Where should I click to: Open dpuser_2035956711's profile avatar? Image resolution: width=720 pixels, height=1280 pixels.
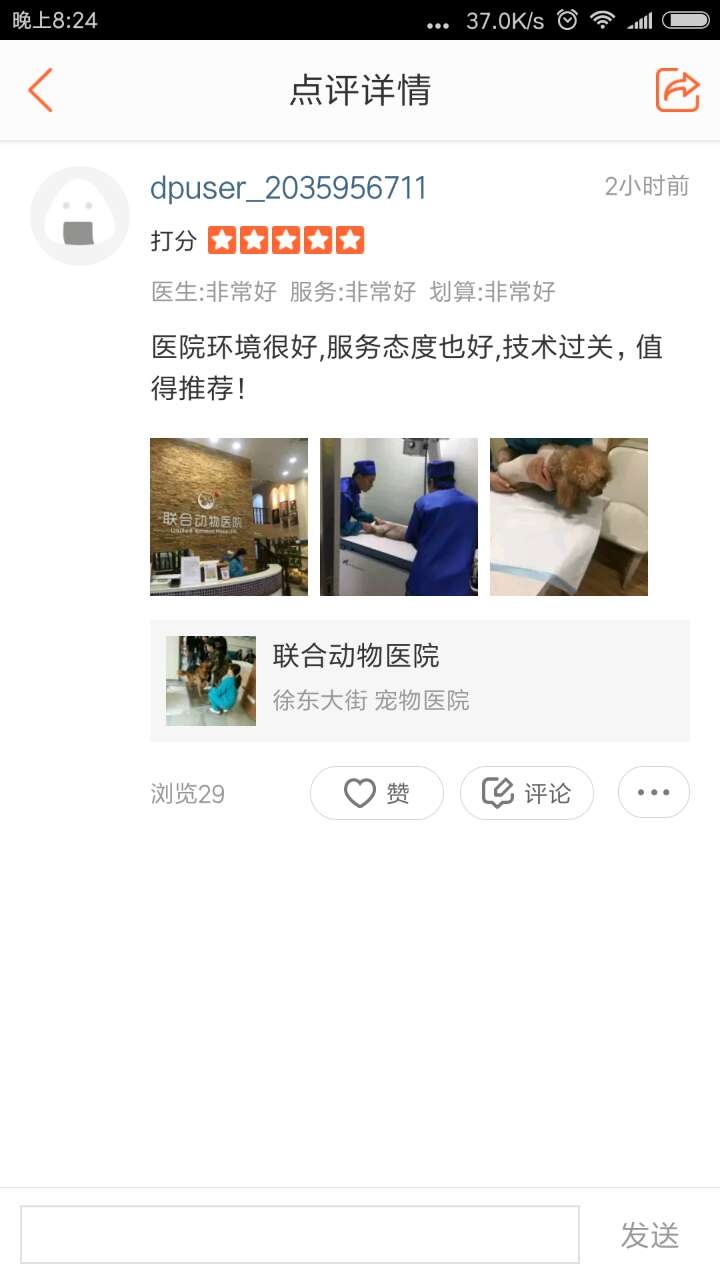point(80,216)
